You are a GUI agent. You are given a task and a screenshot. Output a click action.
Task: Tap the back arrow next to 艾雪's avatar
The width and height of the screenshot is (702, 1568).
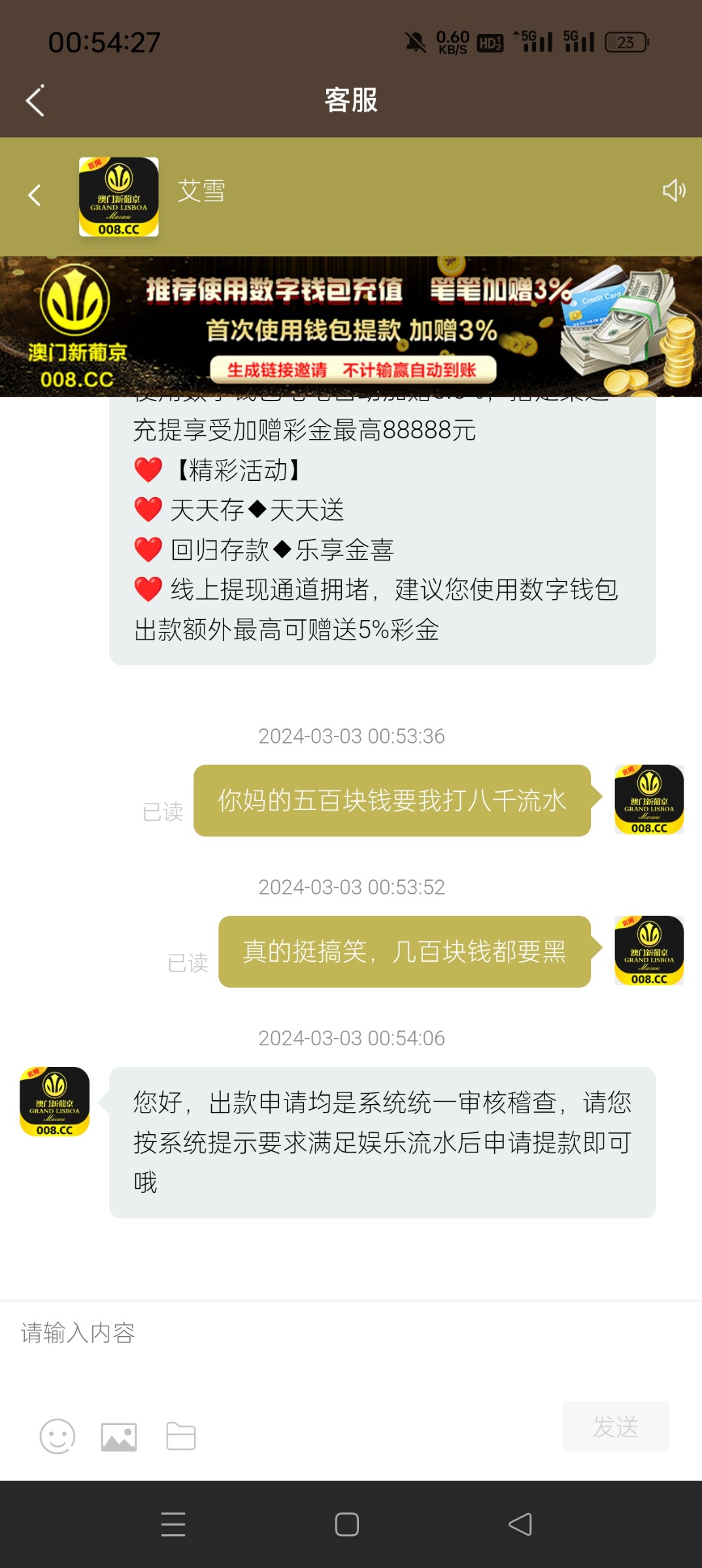click(35, 195)
